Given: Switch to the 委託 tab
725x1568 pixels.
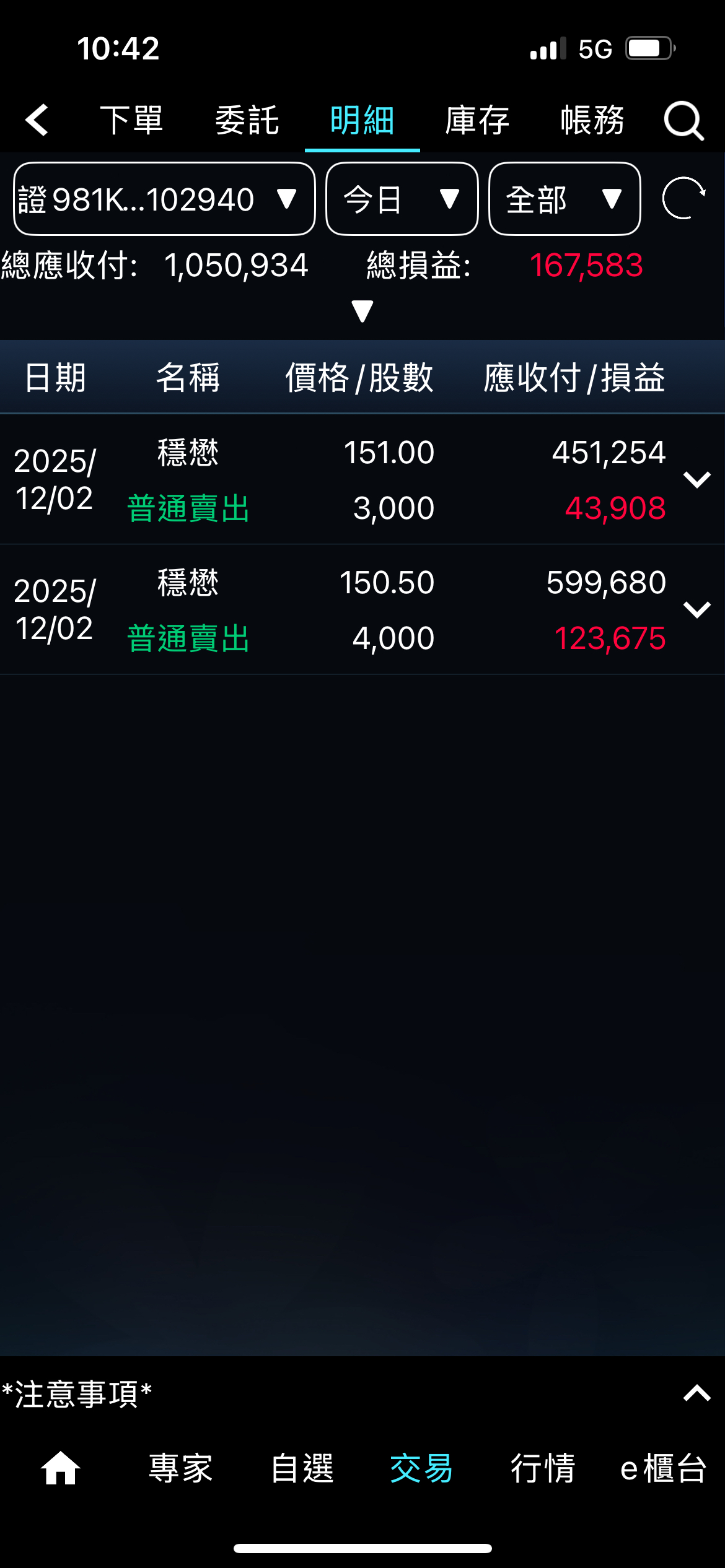Looking at the screenshot, I should pyautogui.click(x=247, y=120).
